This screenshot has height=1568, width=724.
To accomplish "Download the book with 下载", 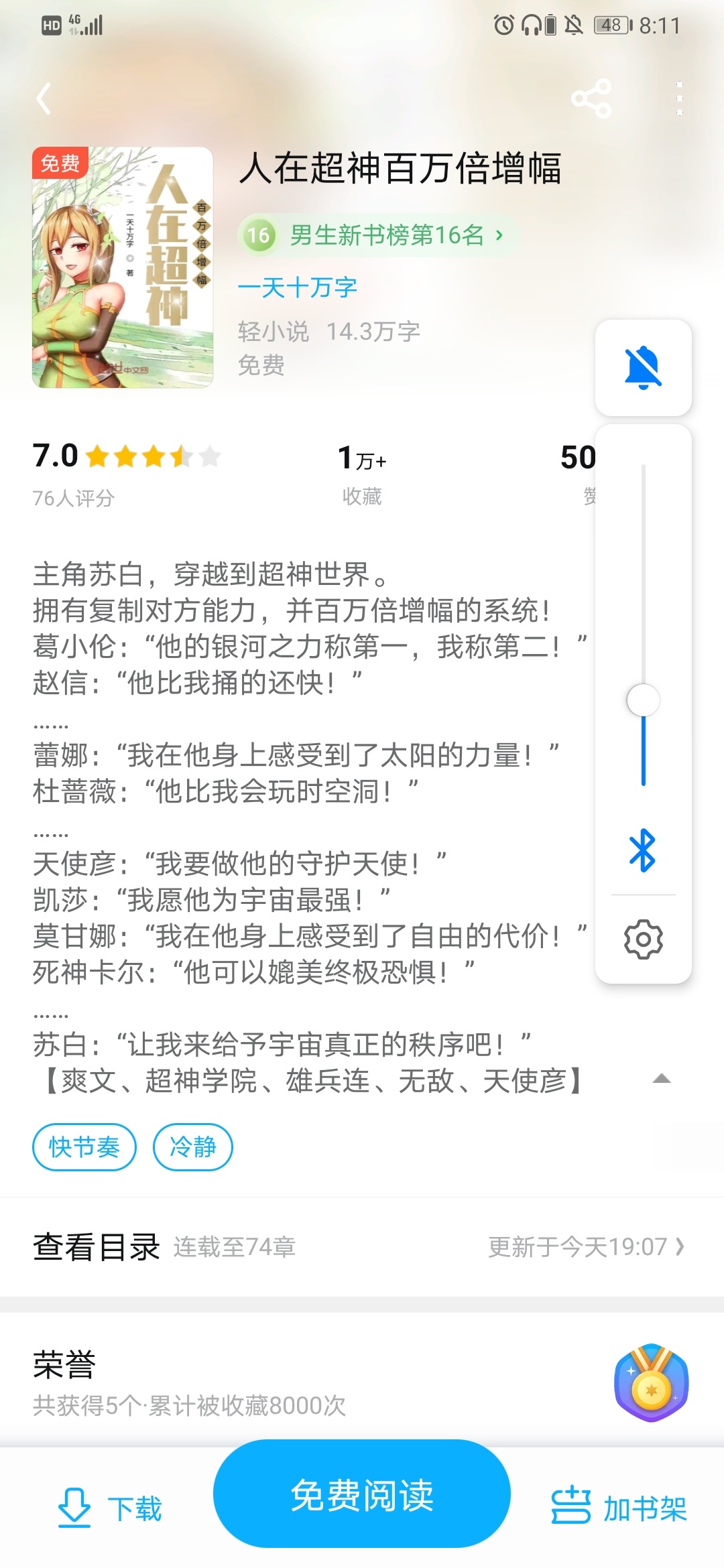I will [109, 1508].
